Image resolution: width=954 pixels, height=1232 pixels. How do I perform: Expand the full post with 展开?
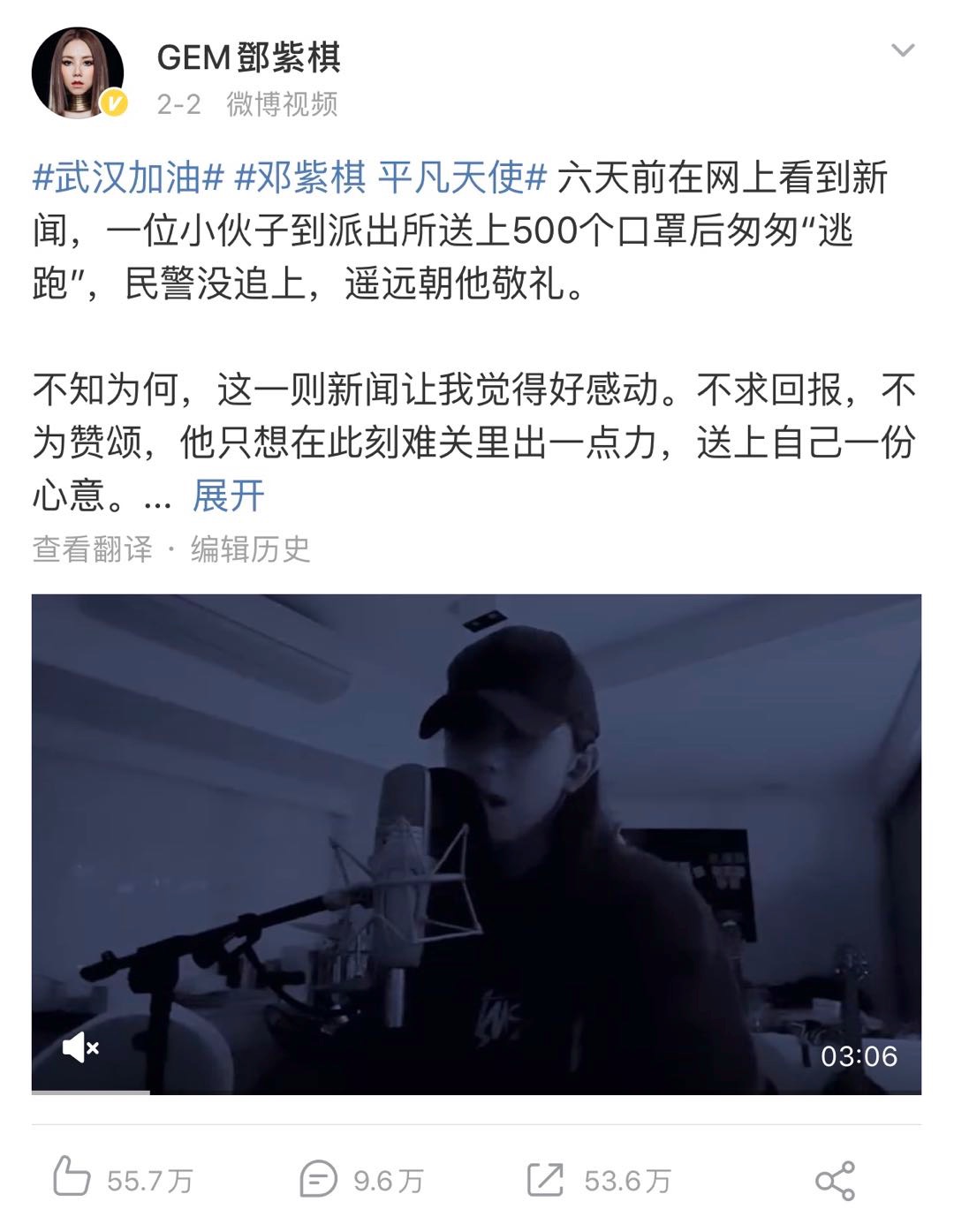[x=228, y=495]
